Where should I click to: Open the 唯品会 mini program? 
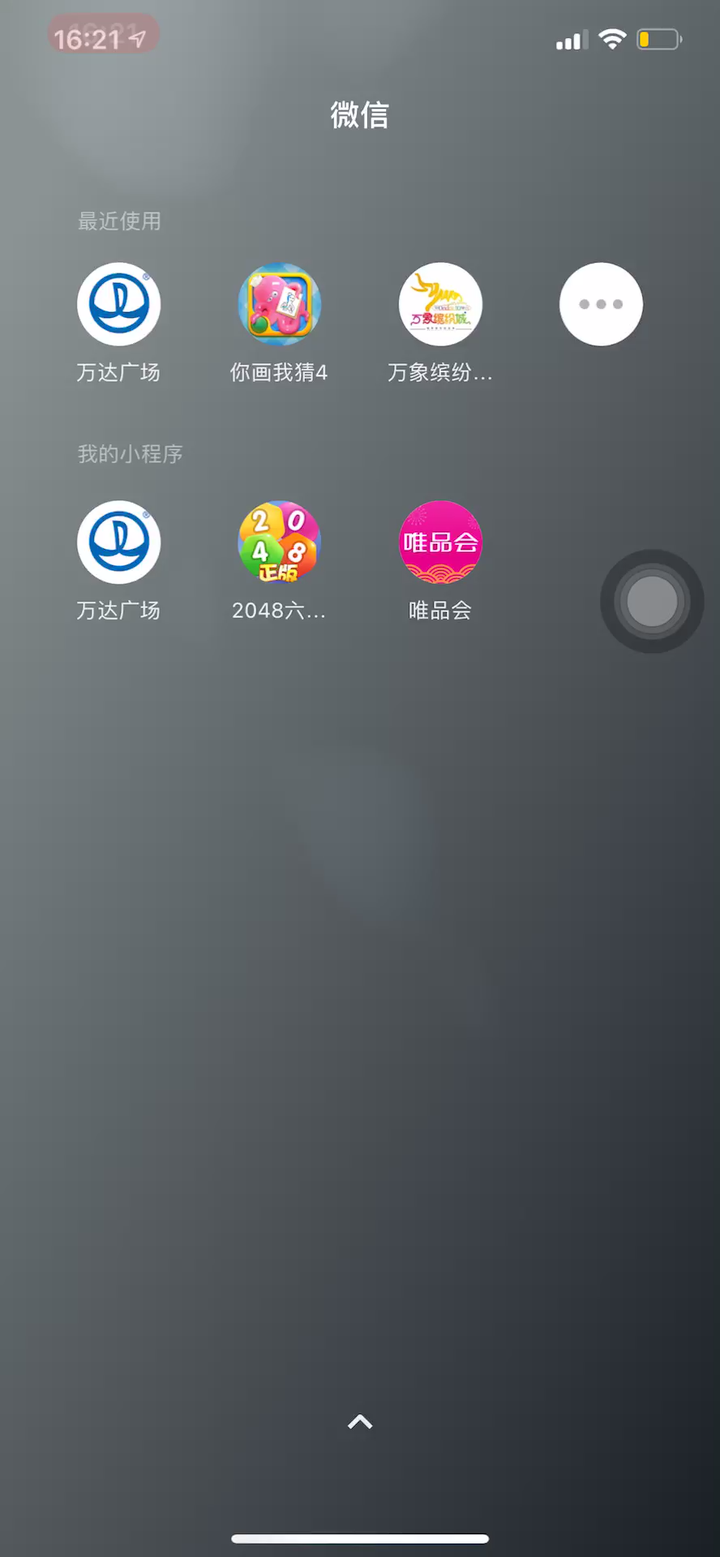click(440, 542)
